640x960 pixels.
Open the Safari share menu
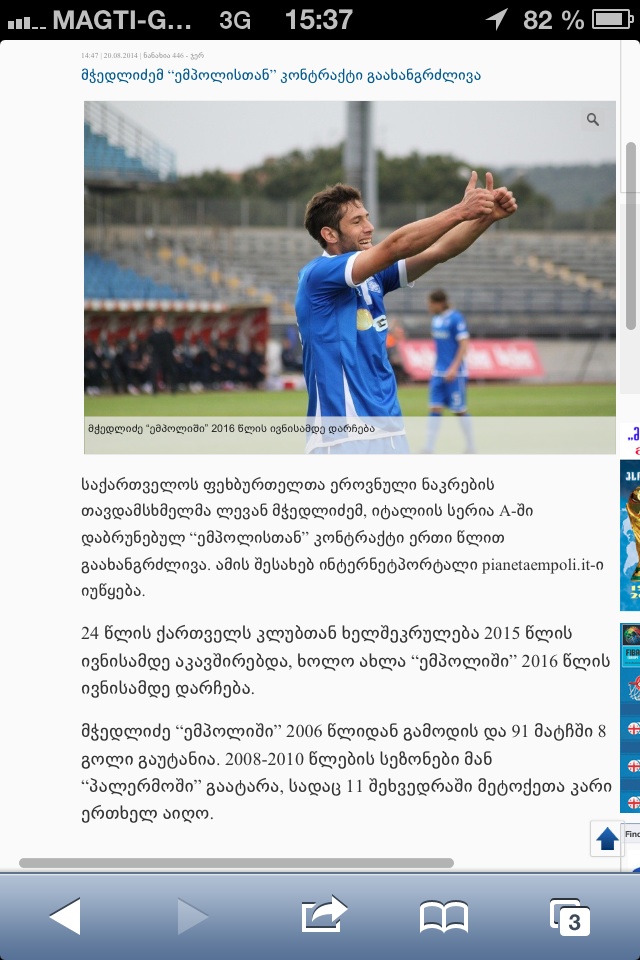(x=323, y=914)
